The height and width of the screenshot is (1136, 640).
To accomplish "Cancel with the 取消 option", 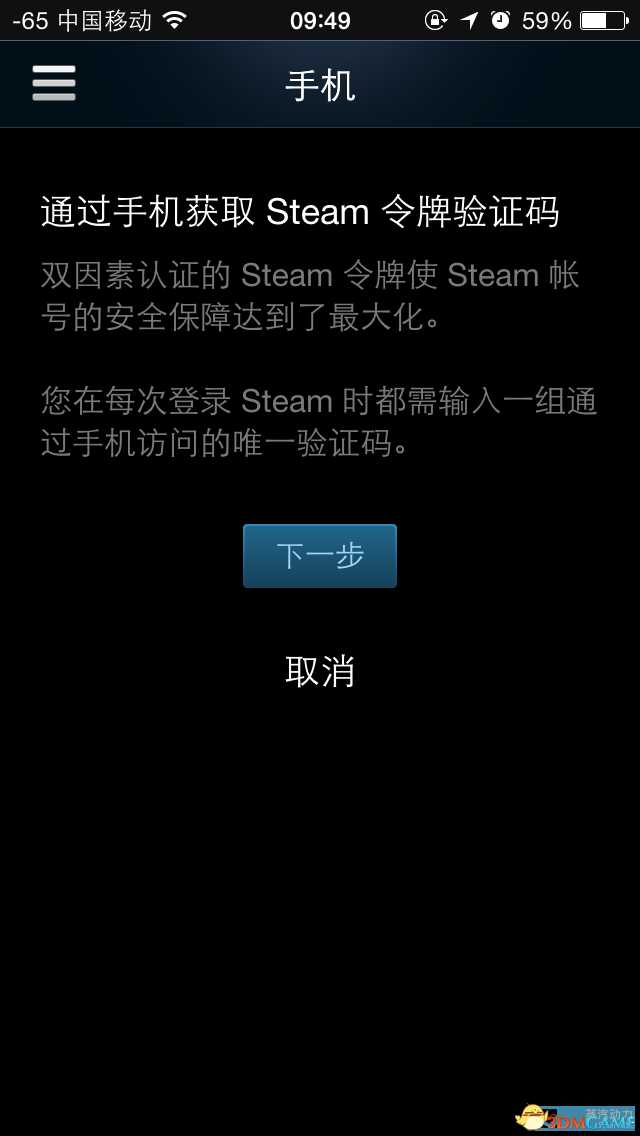I will tap(320, 672).
